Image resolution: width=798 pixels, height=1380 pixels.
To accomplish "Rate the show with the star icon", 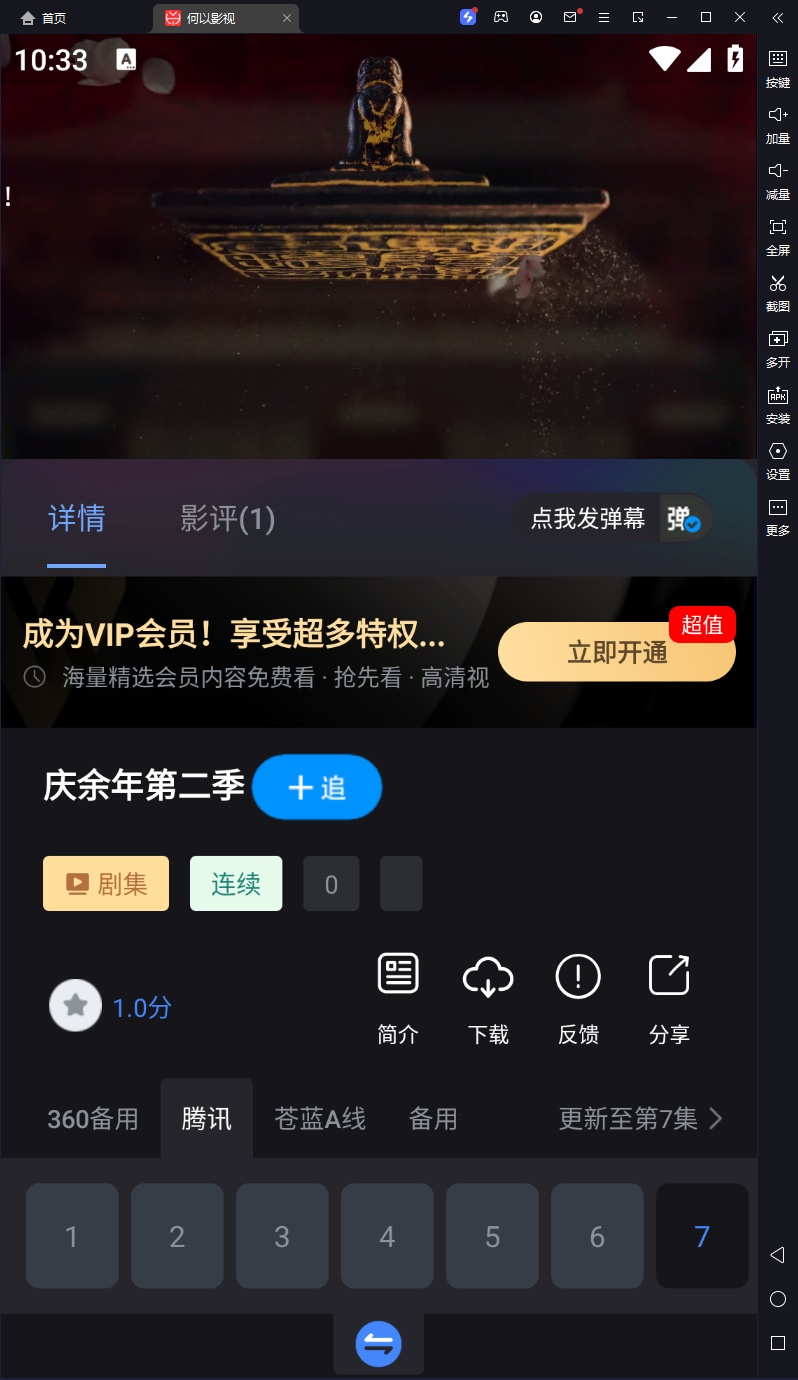I will pos(76,1006).
